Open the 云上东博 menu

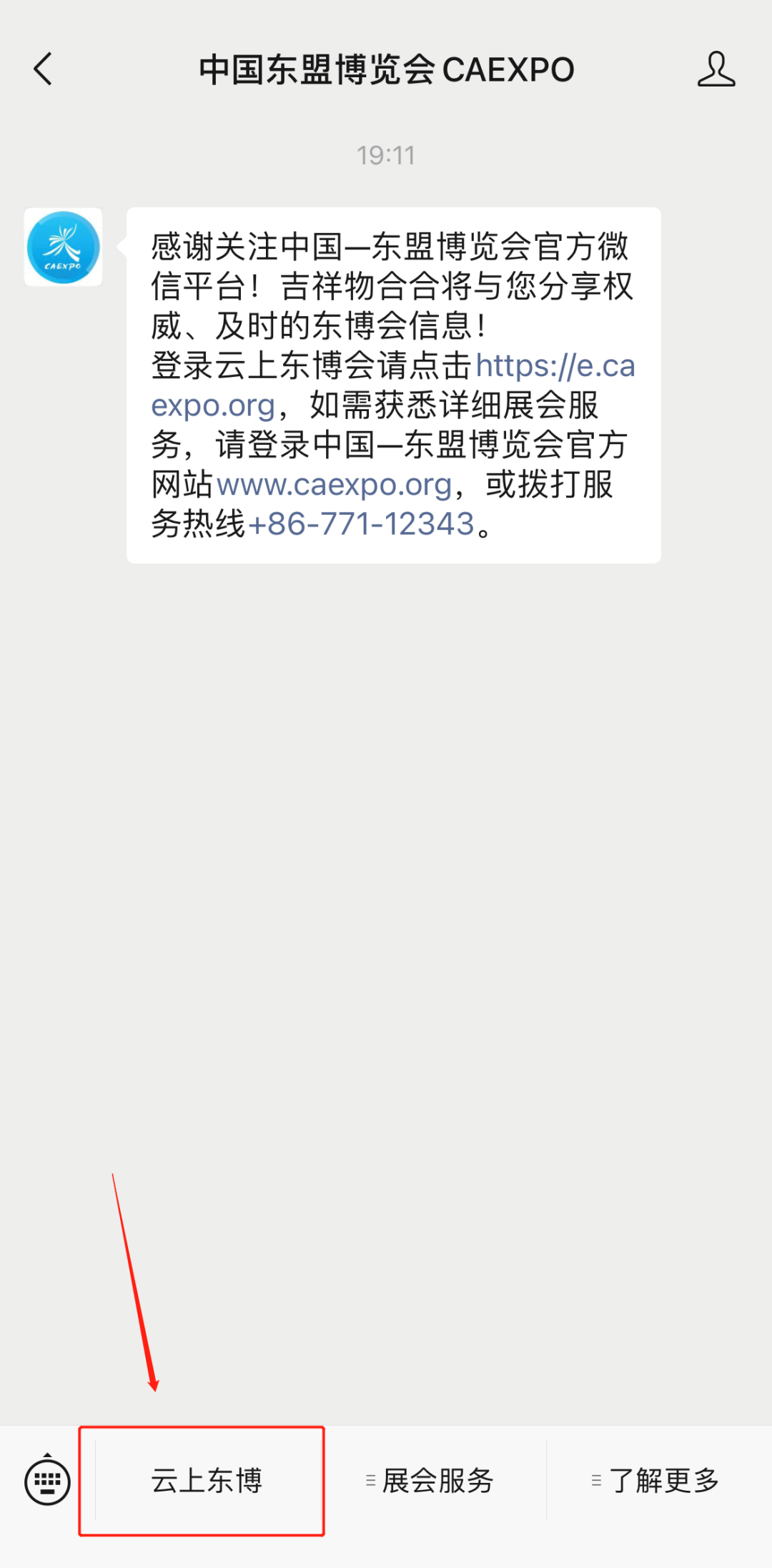coord(206,1481)
